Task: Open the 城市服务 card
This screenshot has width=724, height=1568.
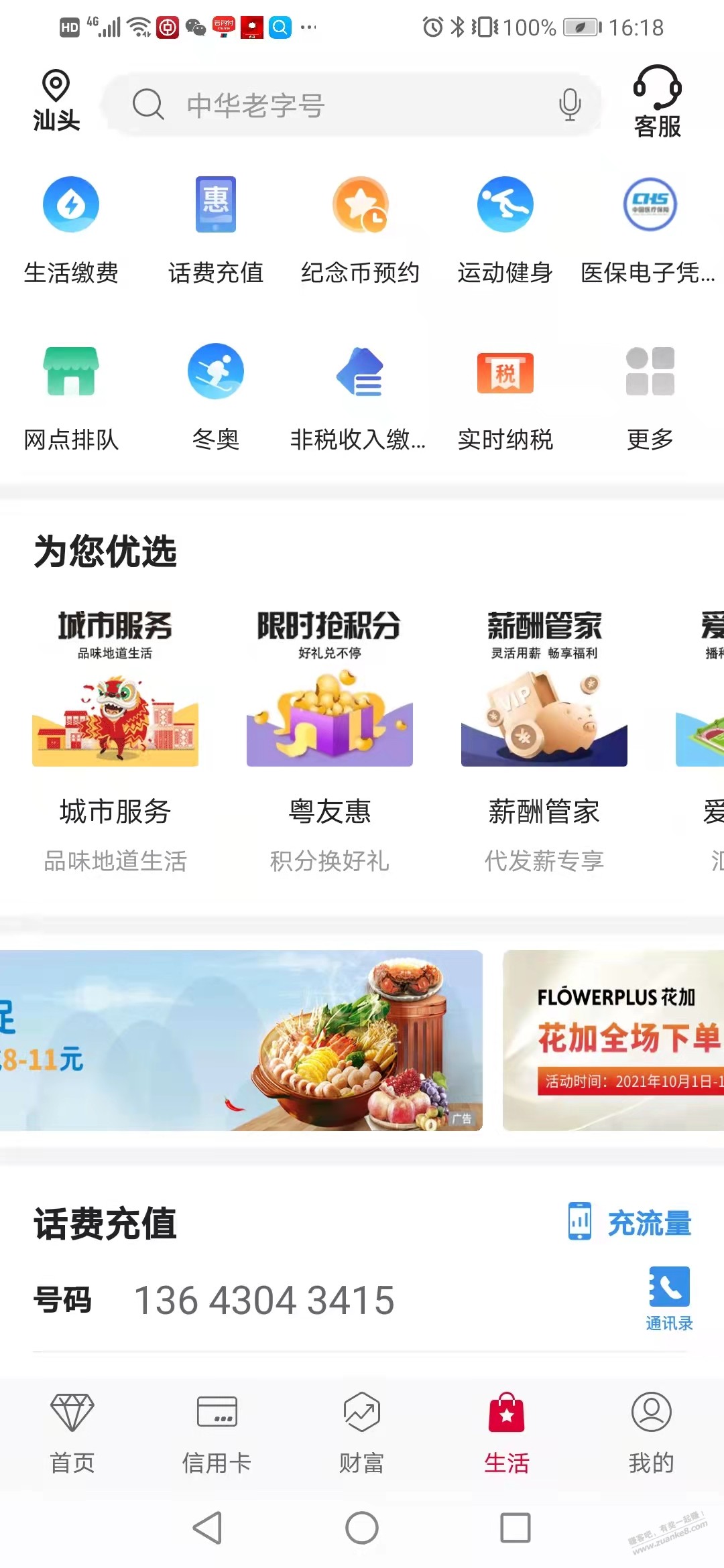Action: pos(115,737)
